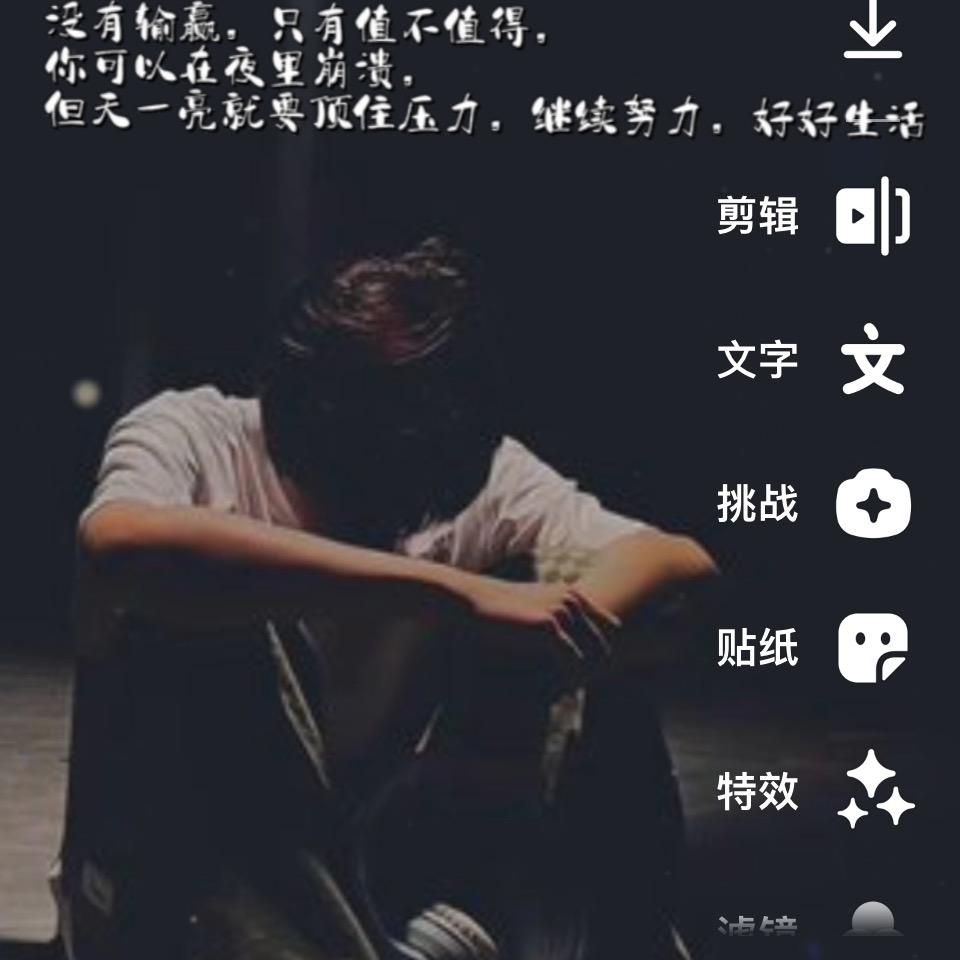
Task: Open the 特效 effects panel
Action: (x=873, y=792)
